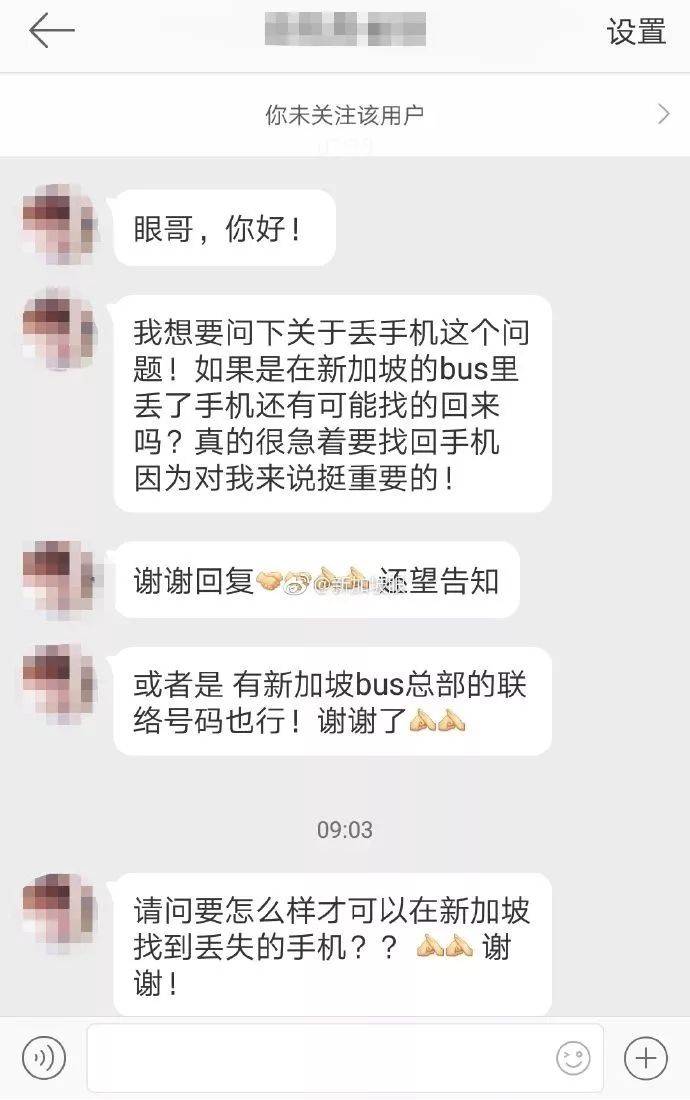The width and height of the screenshot is (690, 1100).
Task: Focus the message text field
Action: coord(320,1057)
